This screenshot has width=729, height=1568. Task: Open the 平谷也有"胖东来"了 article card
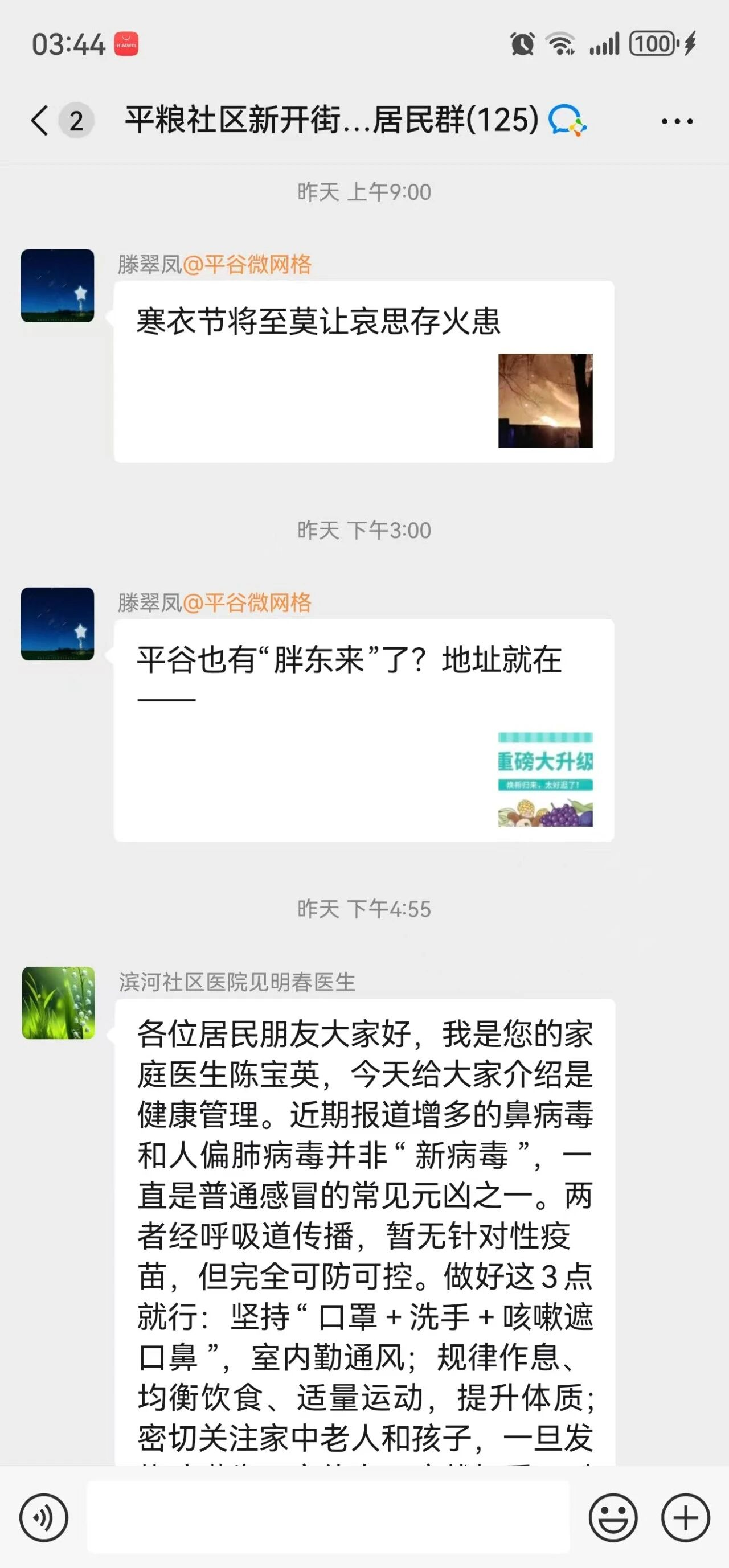tap(363, 729)
